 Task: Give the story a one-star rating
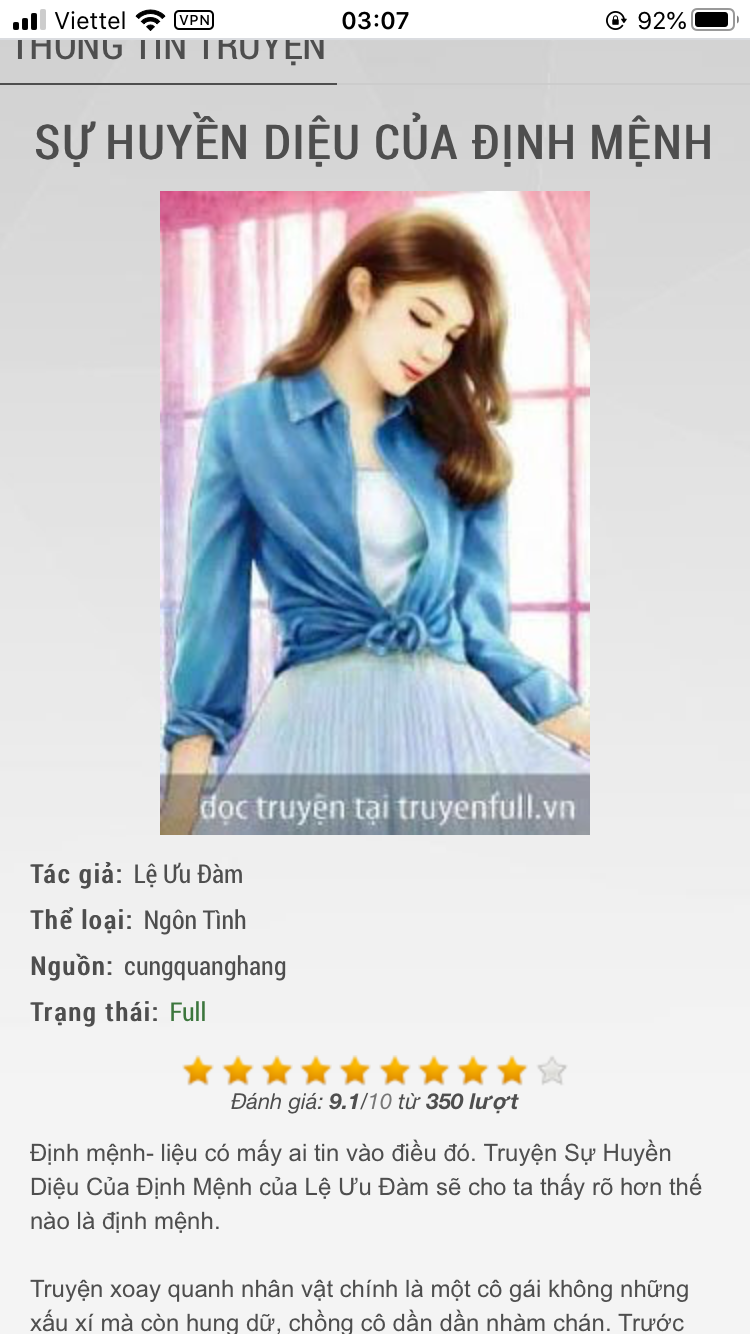[198, 1071]
